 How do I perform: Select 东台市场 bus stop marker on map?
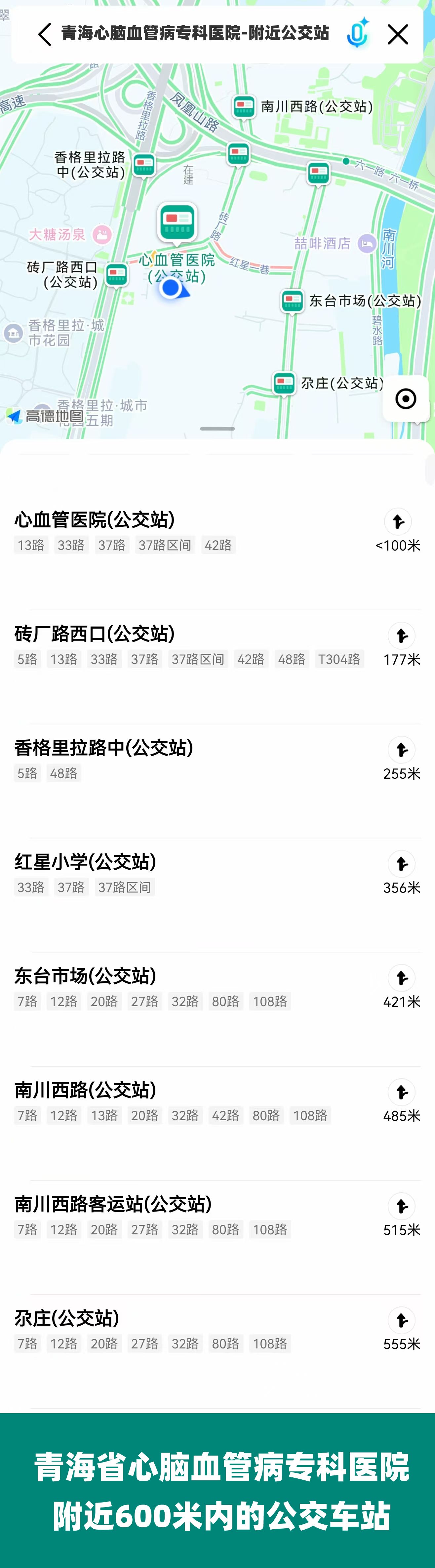[292, 301]
